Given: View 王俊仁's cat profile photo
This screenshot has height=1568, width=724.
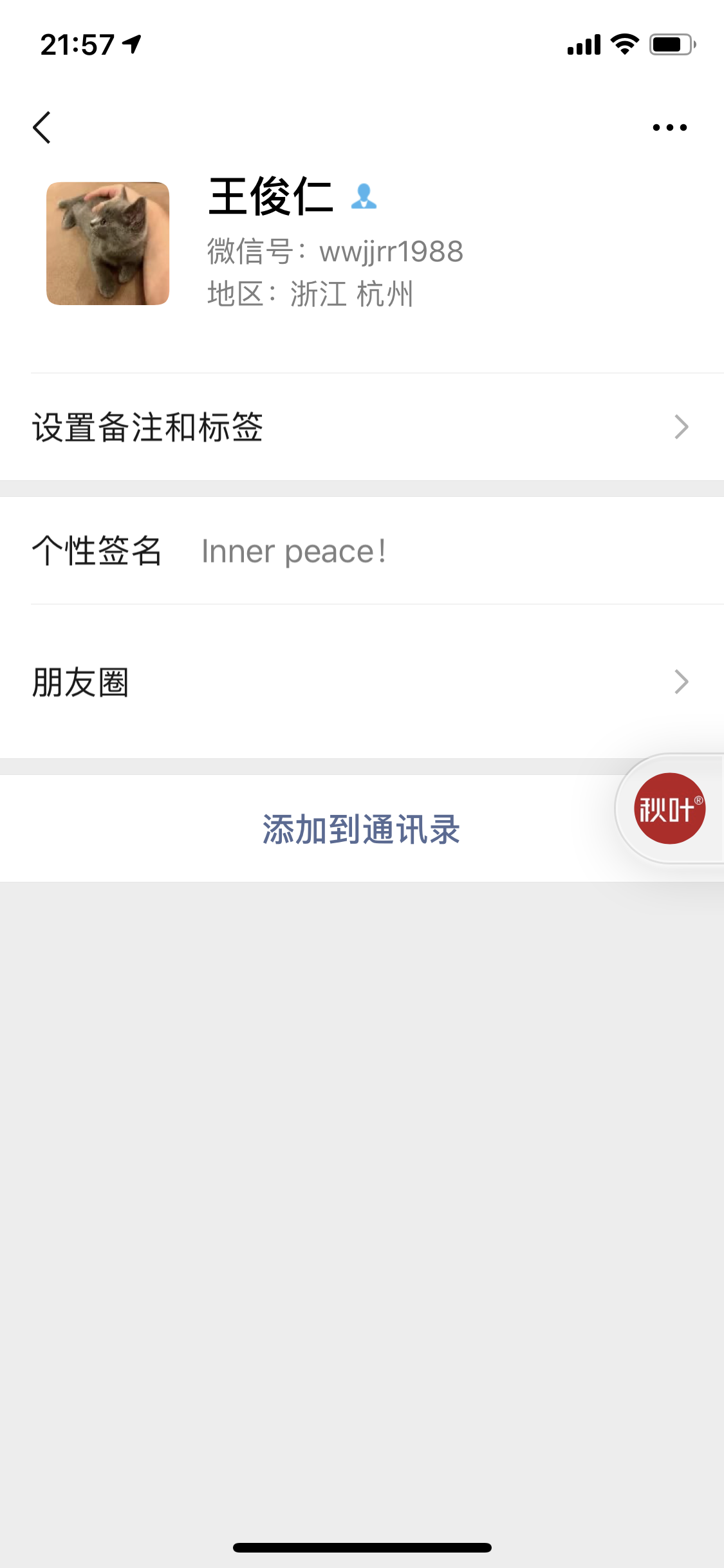Looking at the screenshot, I should click(108, 243).
